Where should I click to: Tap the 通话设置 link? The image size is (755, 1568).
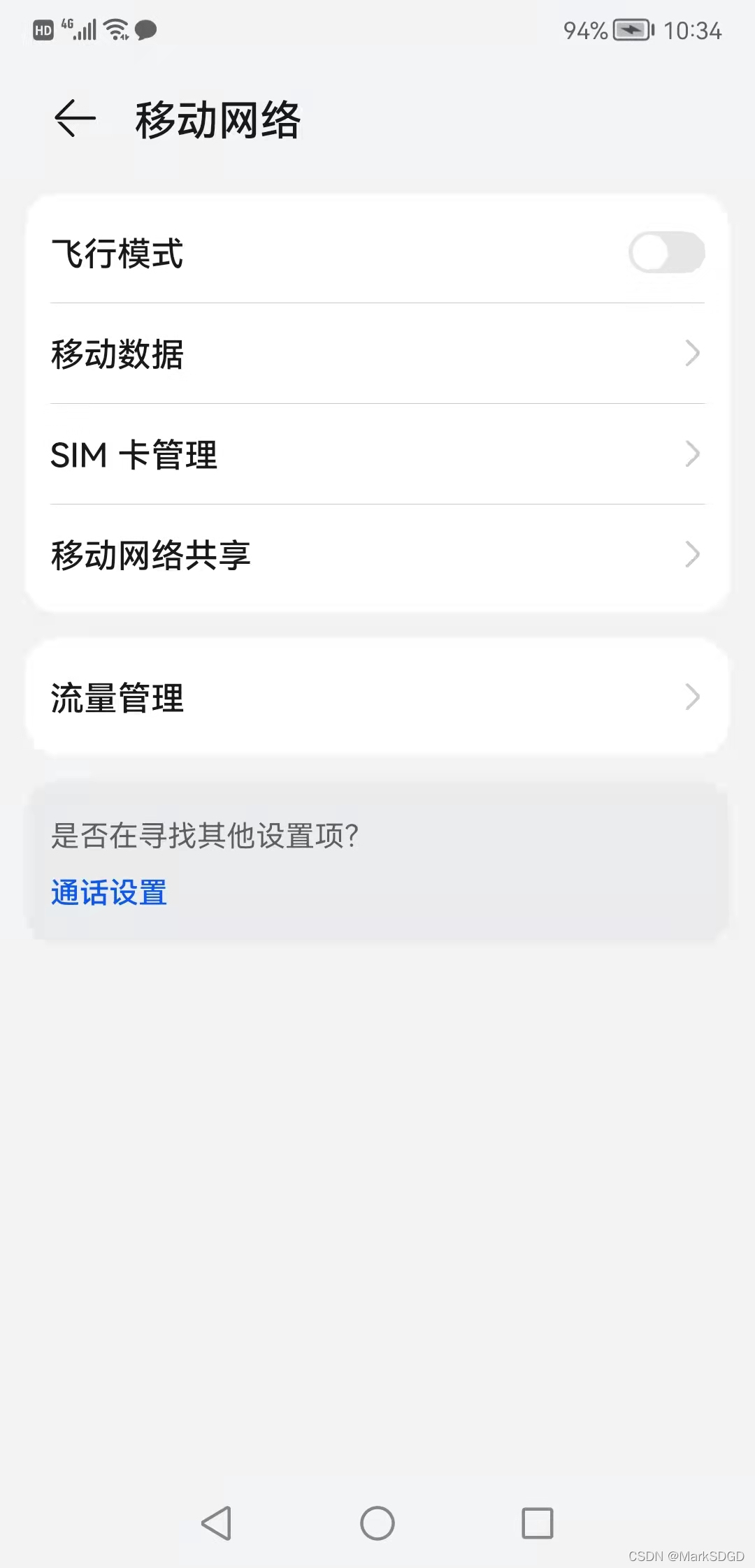109,893
